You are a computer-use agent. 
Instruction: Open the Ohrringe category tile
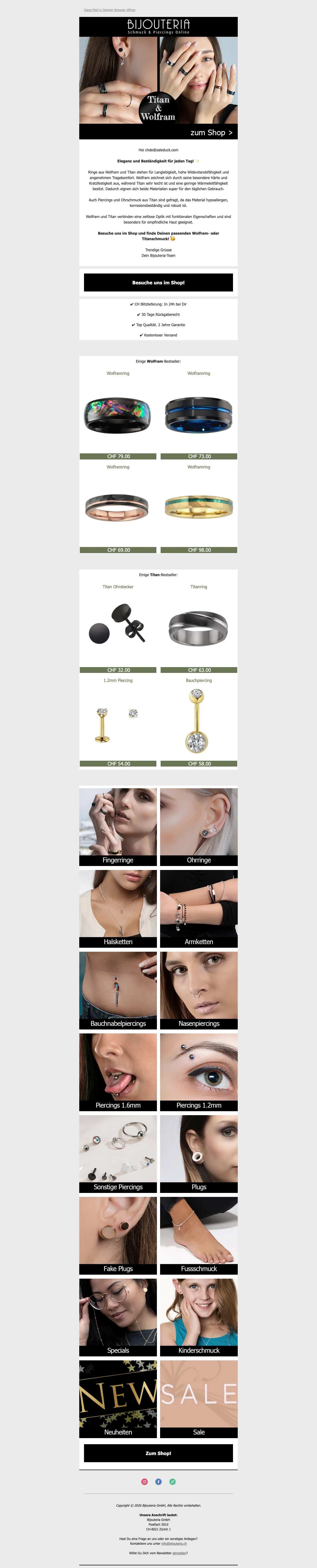click(198, 827)
